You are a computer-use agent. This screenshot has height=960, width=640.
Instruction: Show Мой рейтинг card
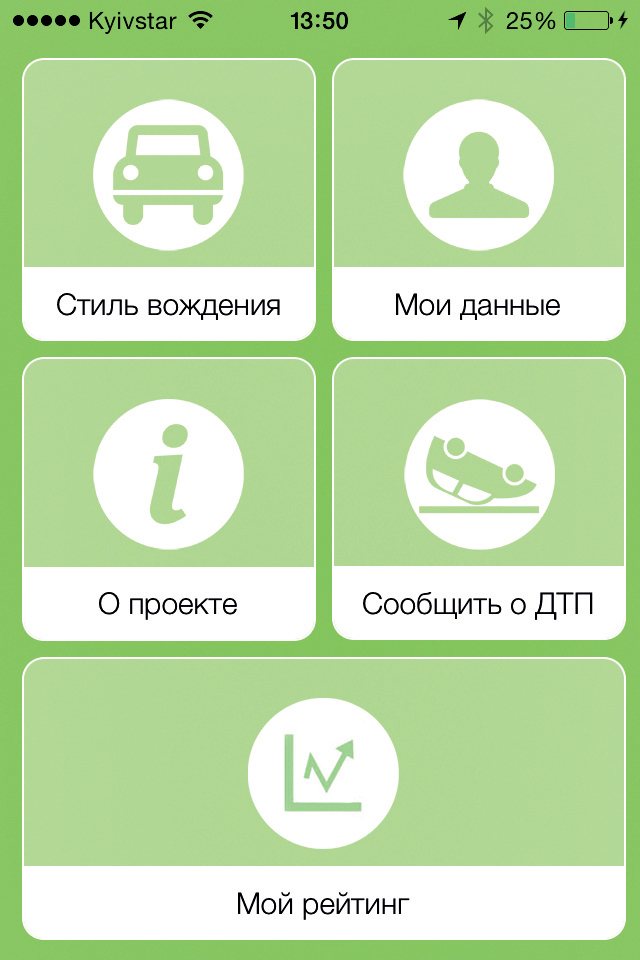pyautogui.click(x=323, y=798)
